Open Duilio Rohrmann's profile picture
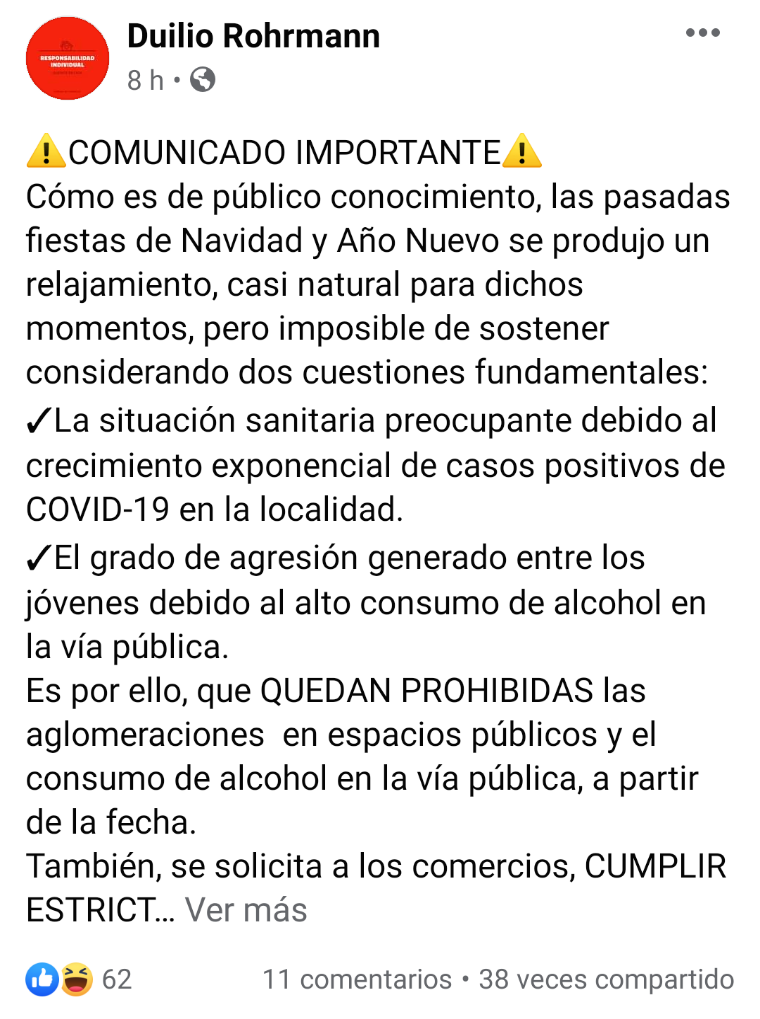 pos(67,59)
